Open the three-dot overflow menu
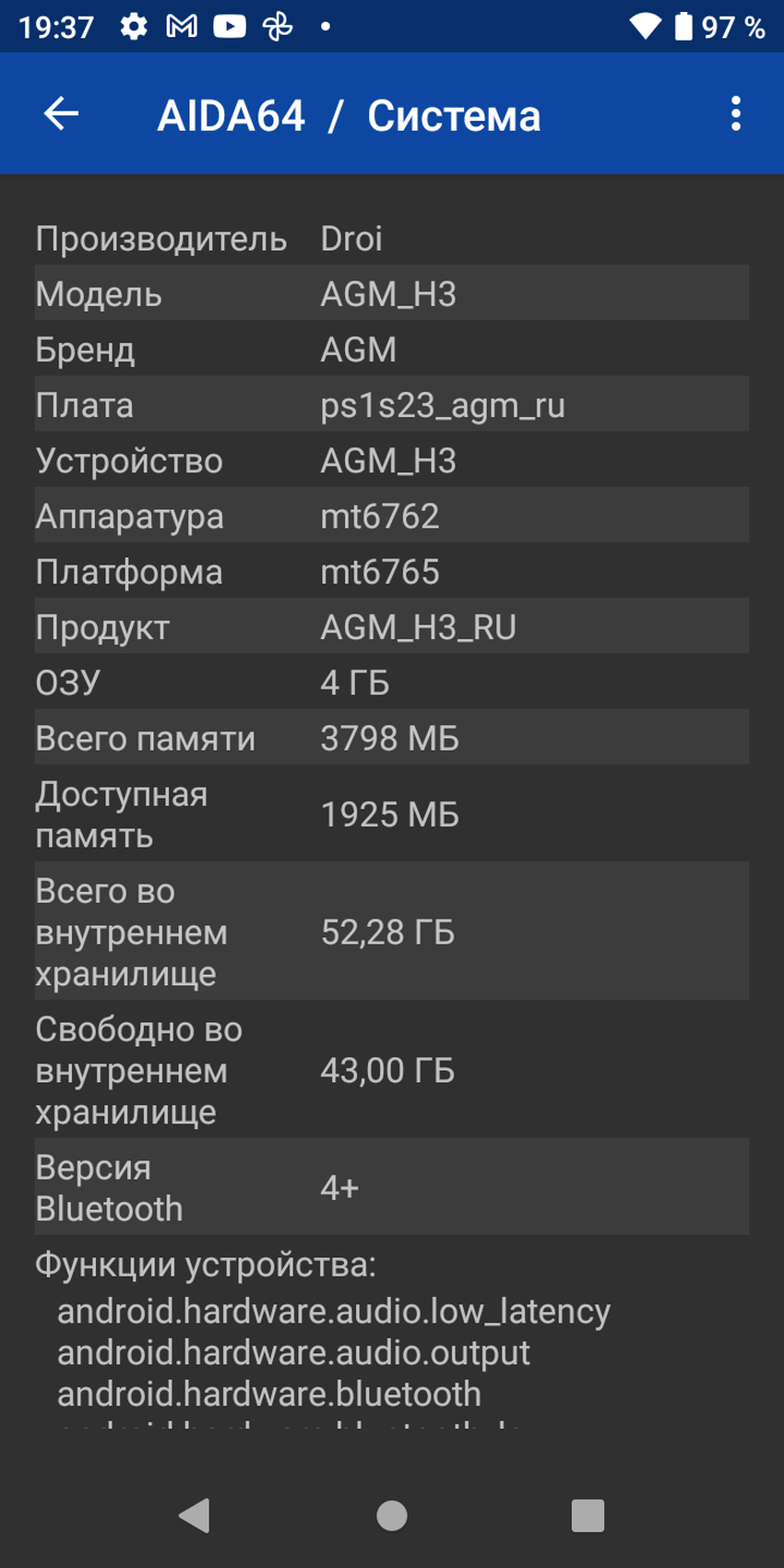This screenshot has height=1568, width=784. tap(735, 114)
